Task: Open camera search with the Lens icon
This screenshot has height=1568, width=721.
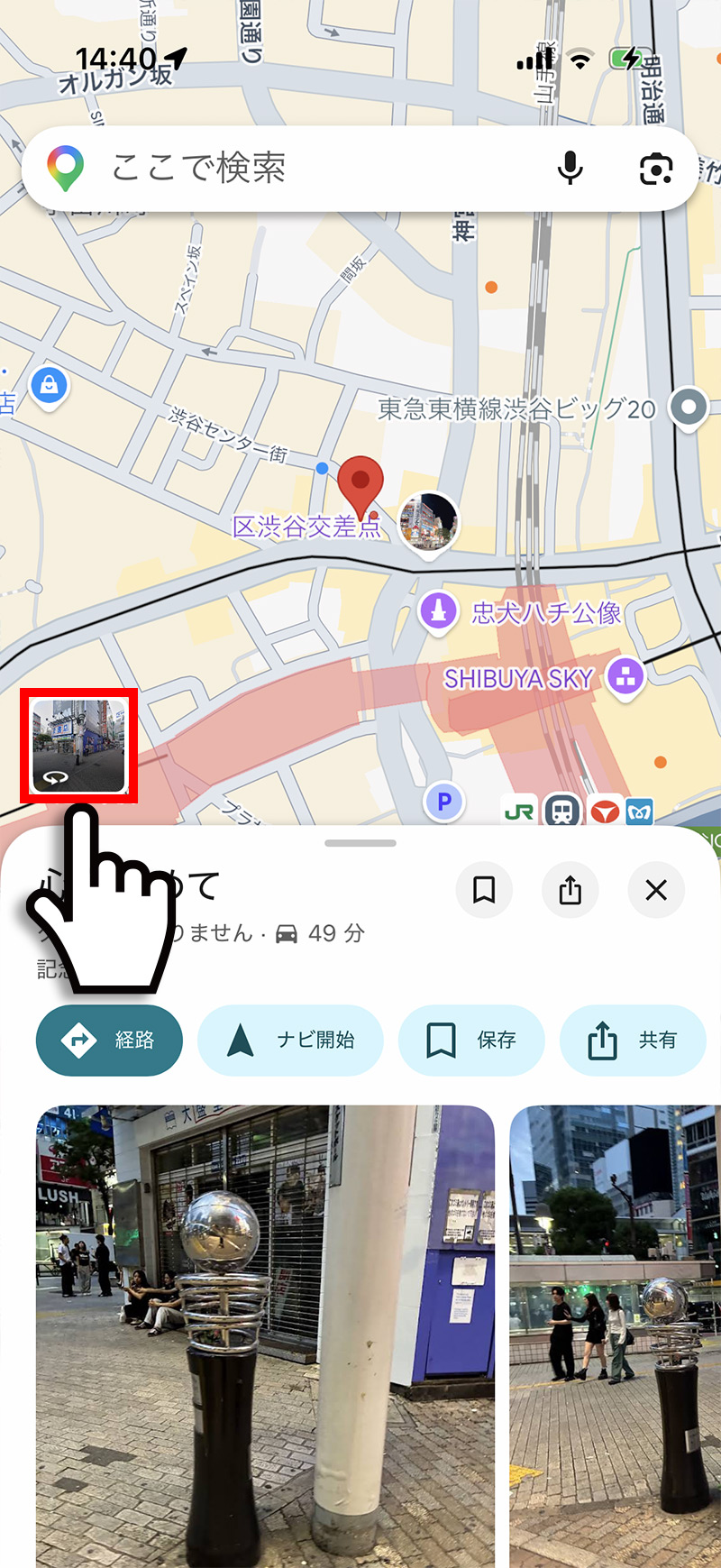Action: pyautogui.click(x=655, y=168)
